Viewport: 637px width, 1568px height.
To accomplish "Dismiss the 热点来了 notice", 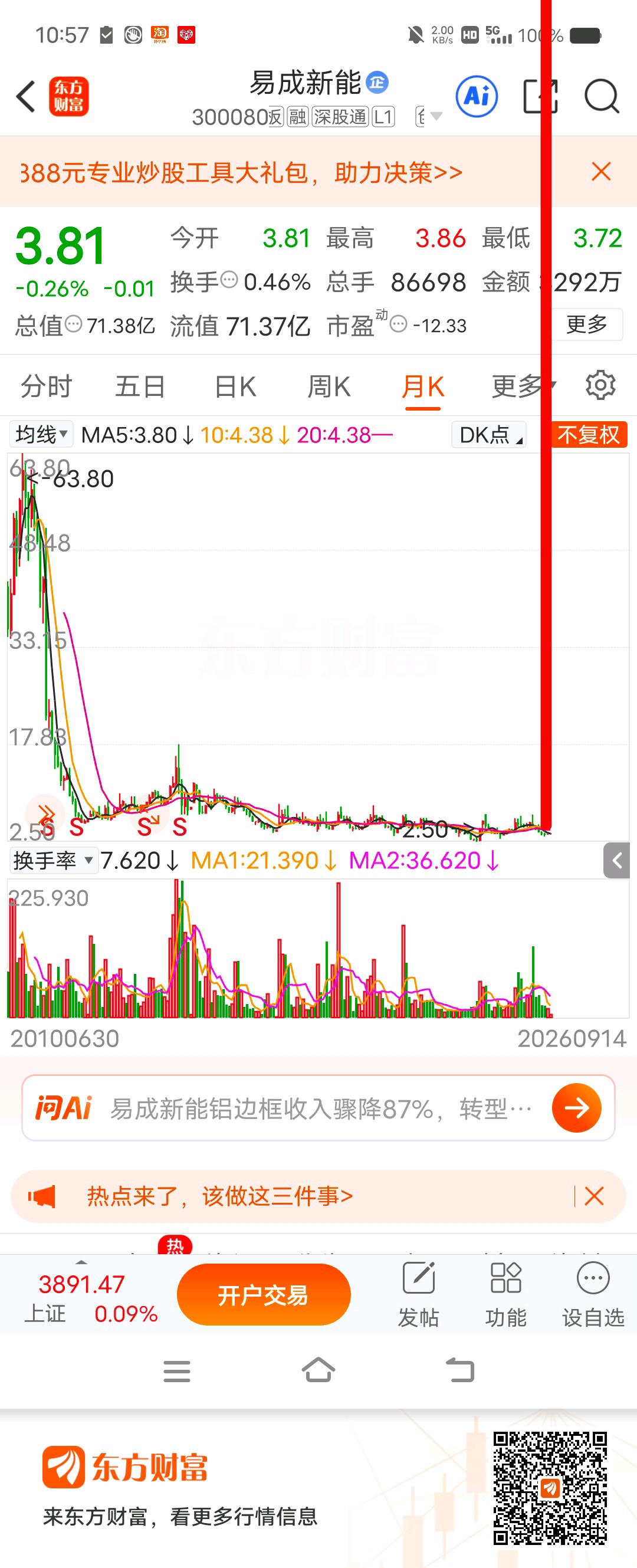I will click(x=594, y=1196).
